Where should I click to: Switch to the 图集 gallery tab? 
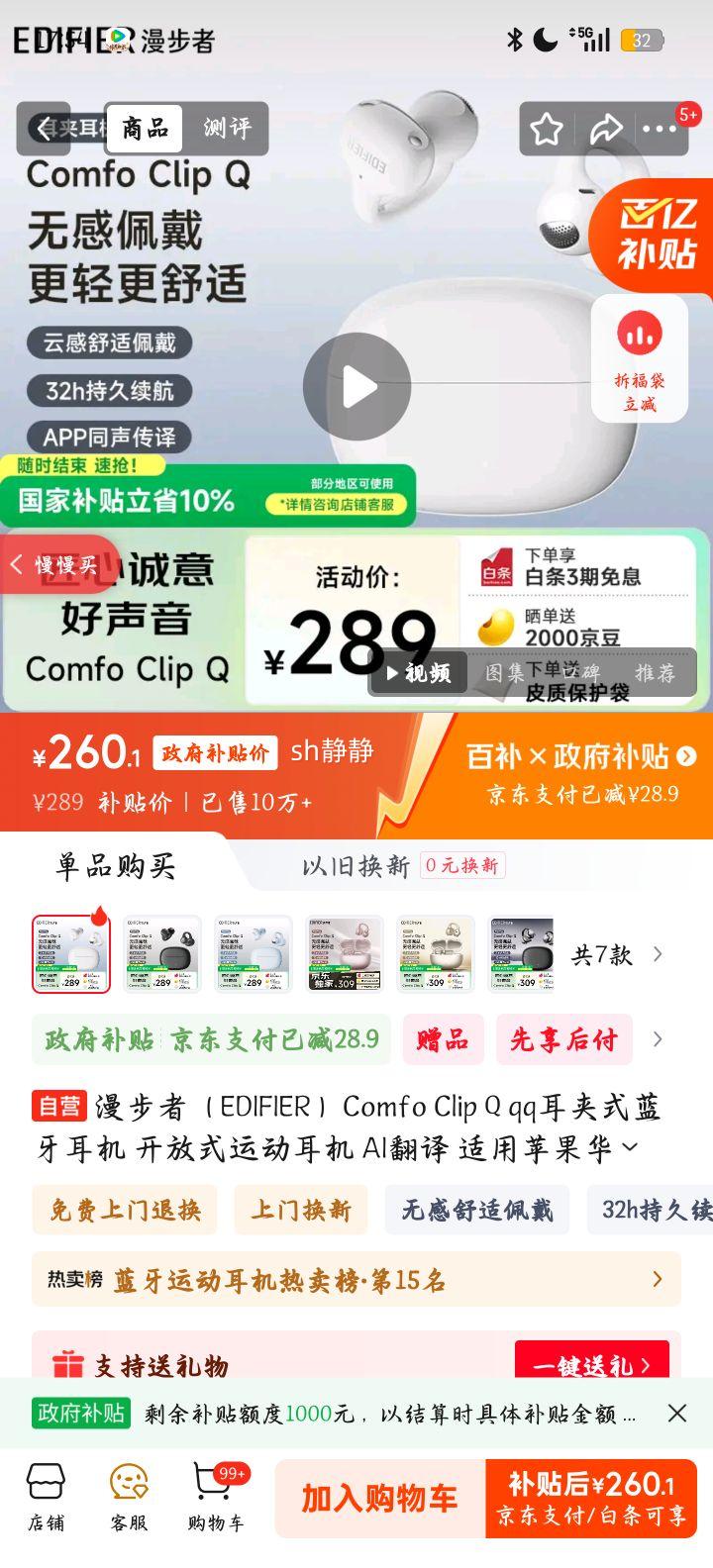coord(507,672)
